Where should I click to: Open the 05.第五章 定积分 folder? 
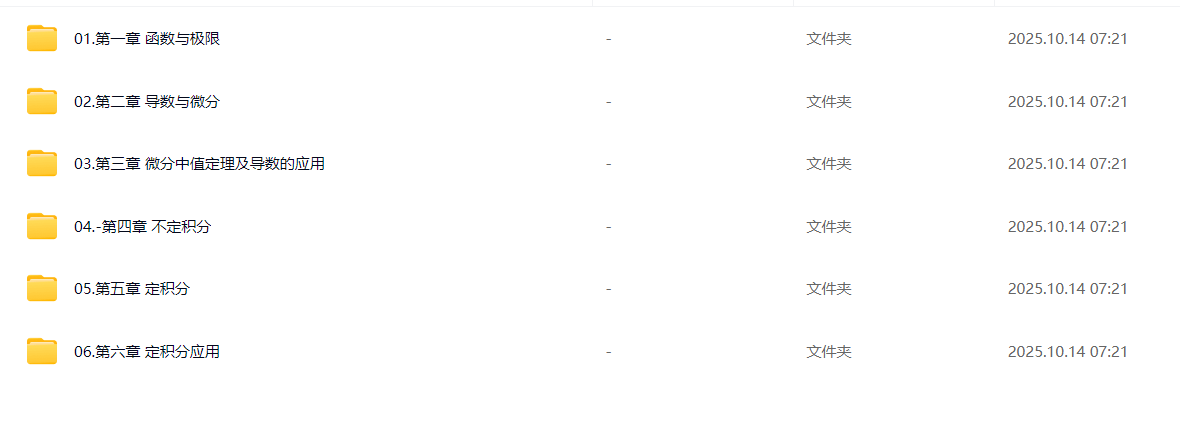click(132, 289)
